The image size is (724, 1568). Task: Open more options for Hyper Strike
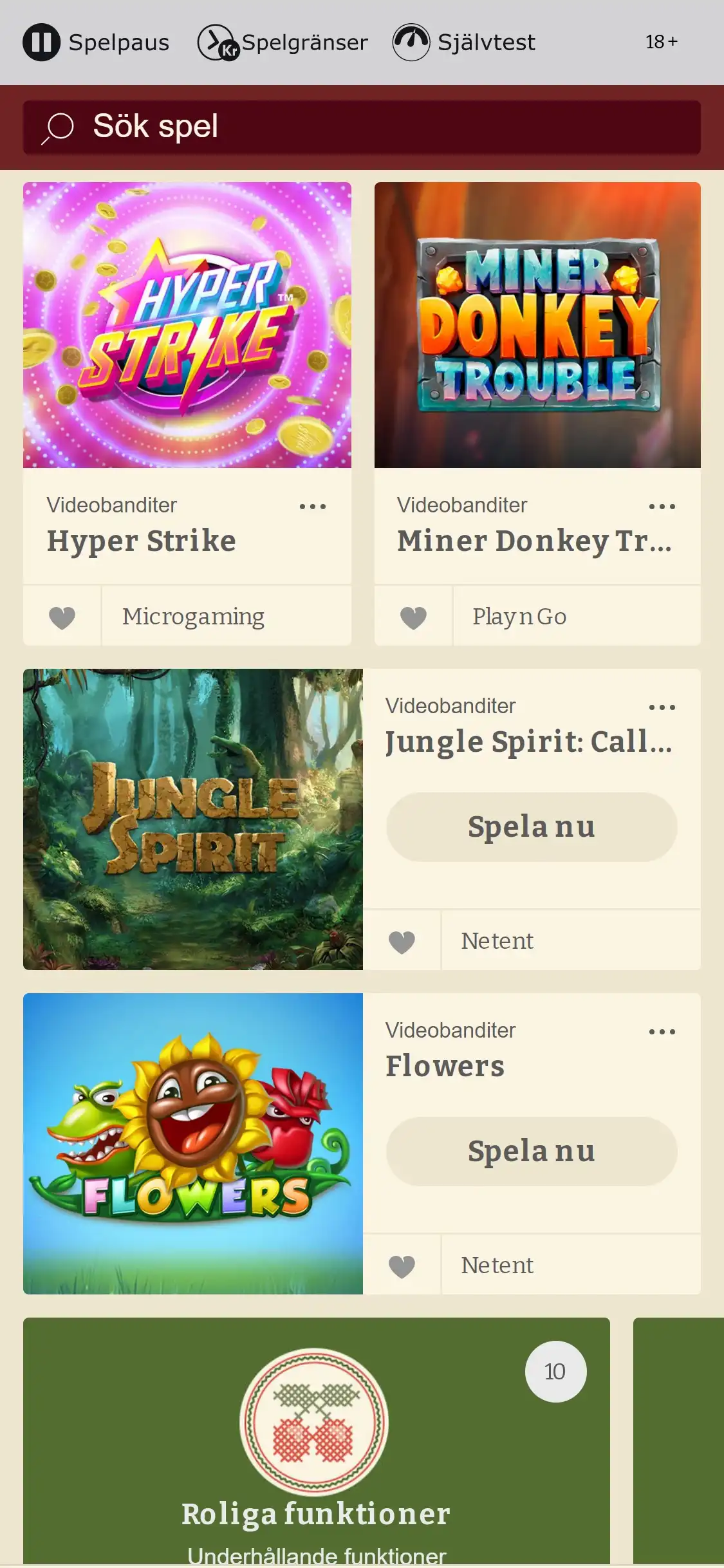(313, 507)
